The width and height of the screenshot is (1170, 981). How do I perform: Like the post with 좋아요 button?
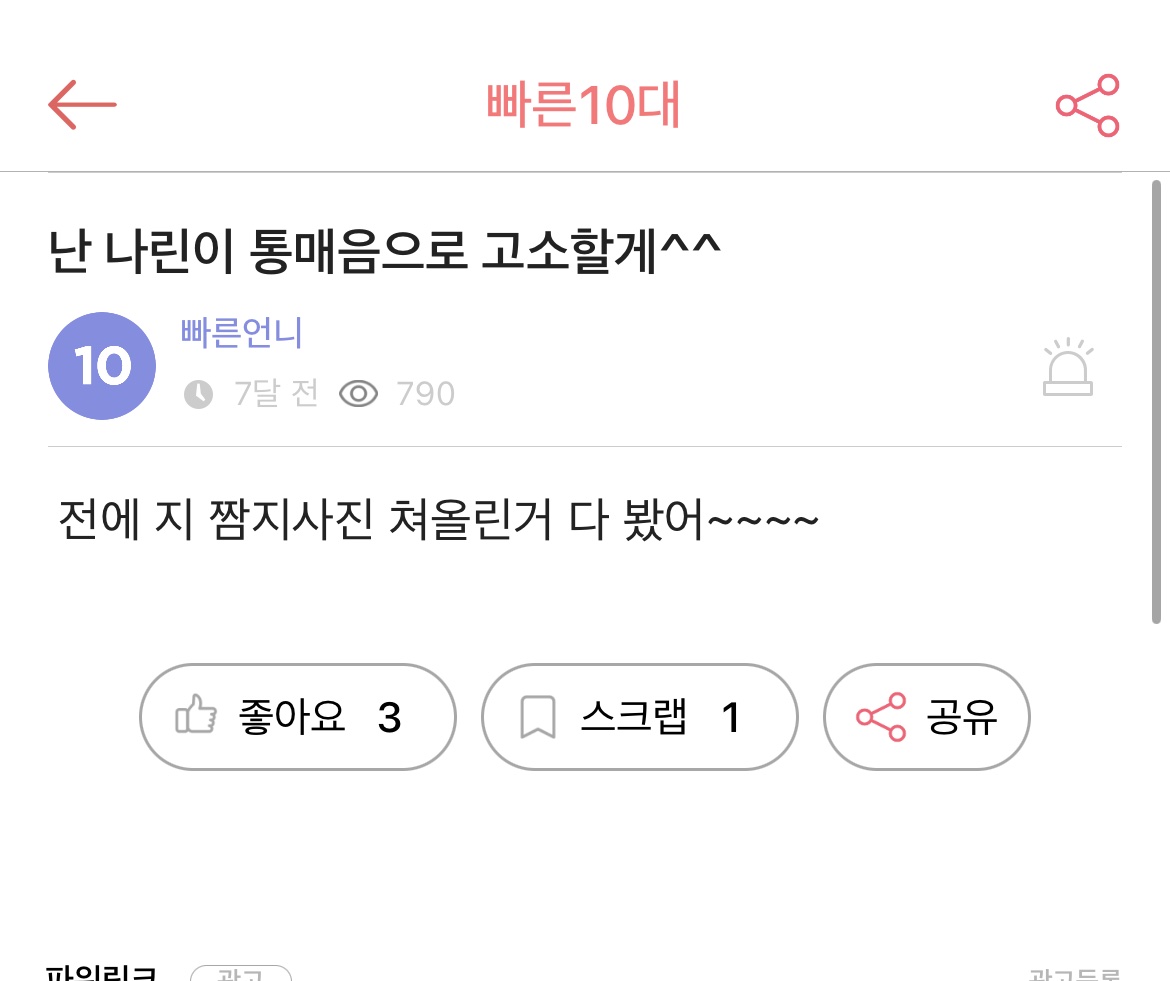[297, 717]
